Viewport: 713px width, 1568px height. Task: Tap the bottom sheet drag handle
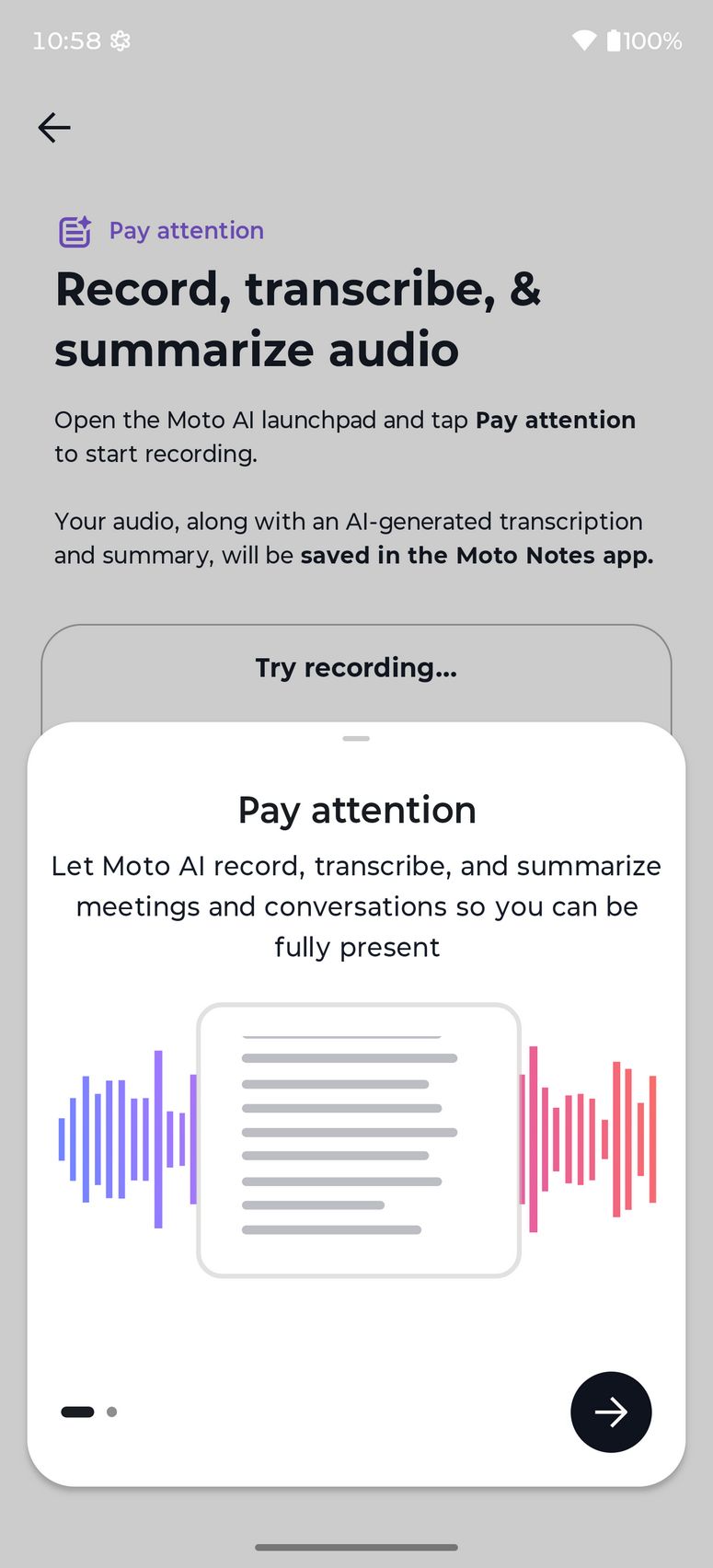point(356,738)
